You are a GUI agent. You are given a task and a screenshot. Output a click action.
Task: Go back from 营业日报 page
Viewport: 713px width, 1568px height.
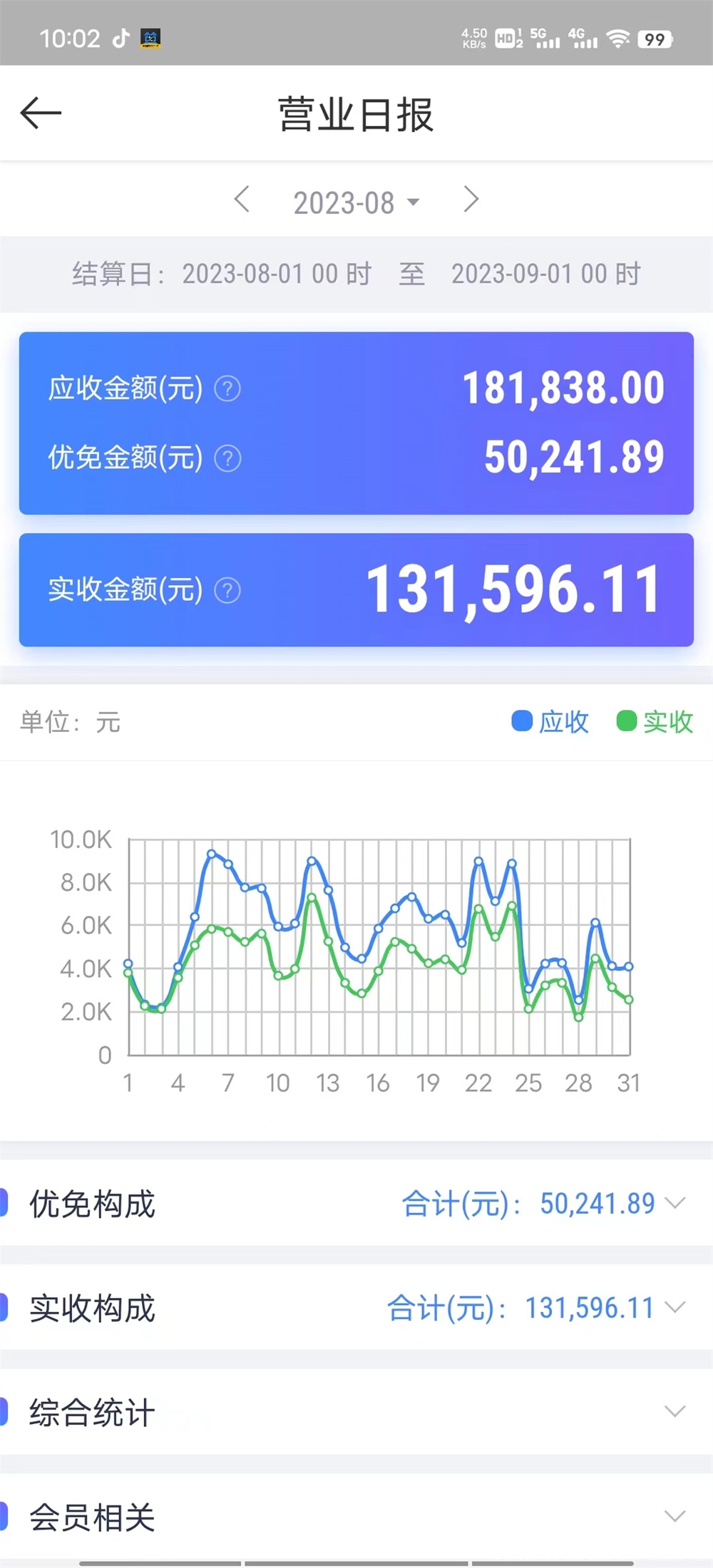(x=41, y=113)
